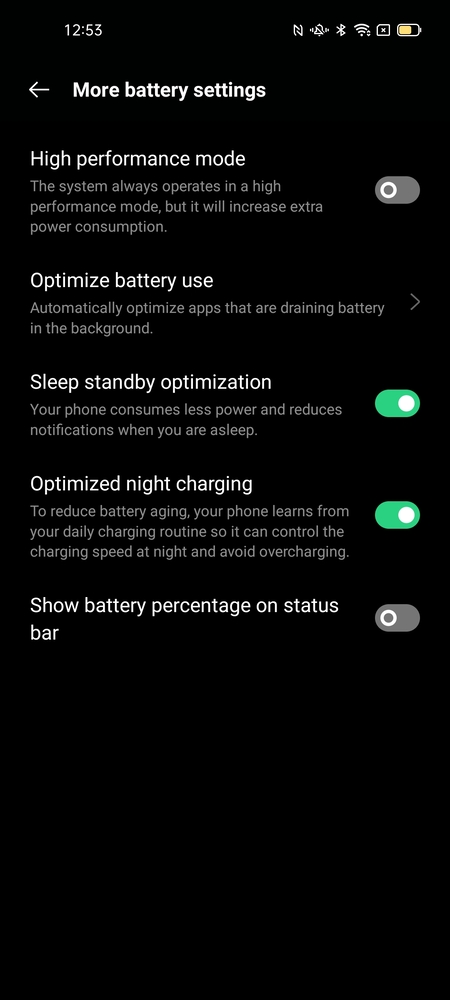Show battery percentage on status bar
The height and width of the screenshot is (1000, 450).
(x=397, y=618)
